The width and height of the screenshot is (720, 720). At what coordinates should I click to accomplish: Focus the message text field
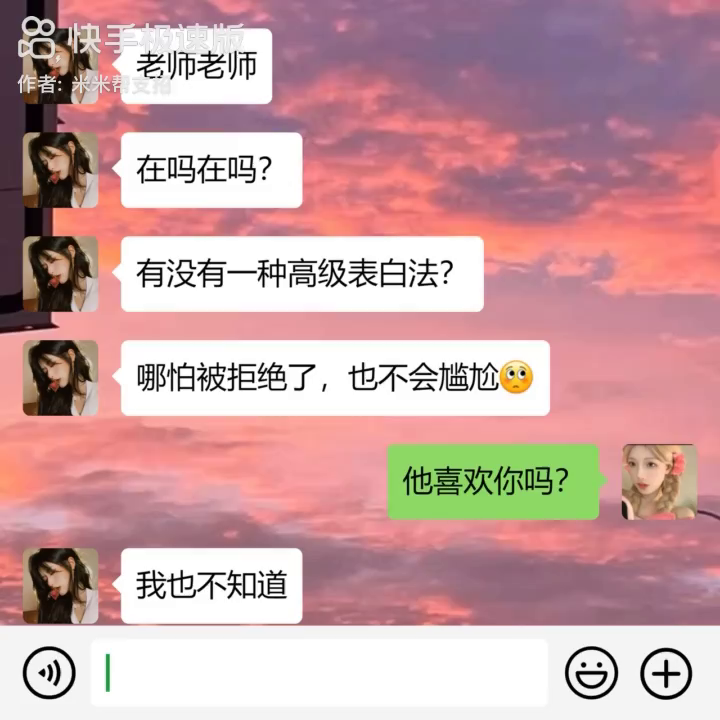(320, 673)
